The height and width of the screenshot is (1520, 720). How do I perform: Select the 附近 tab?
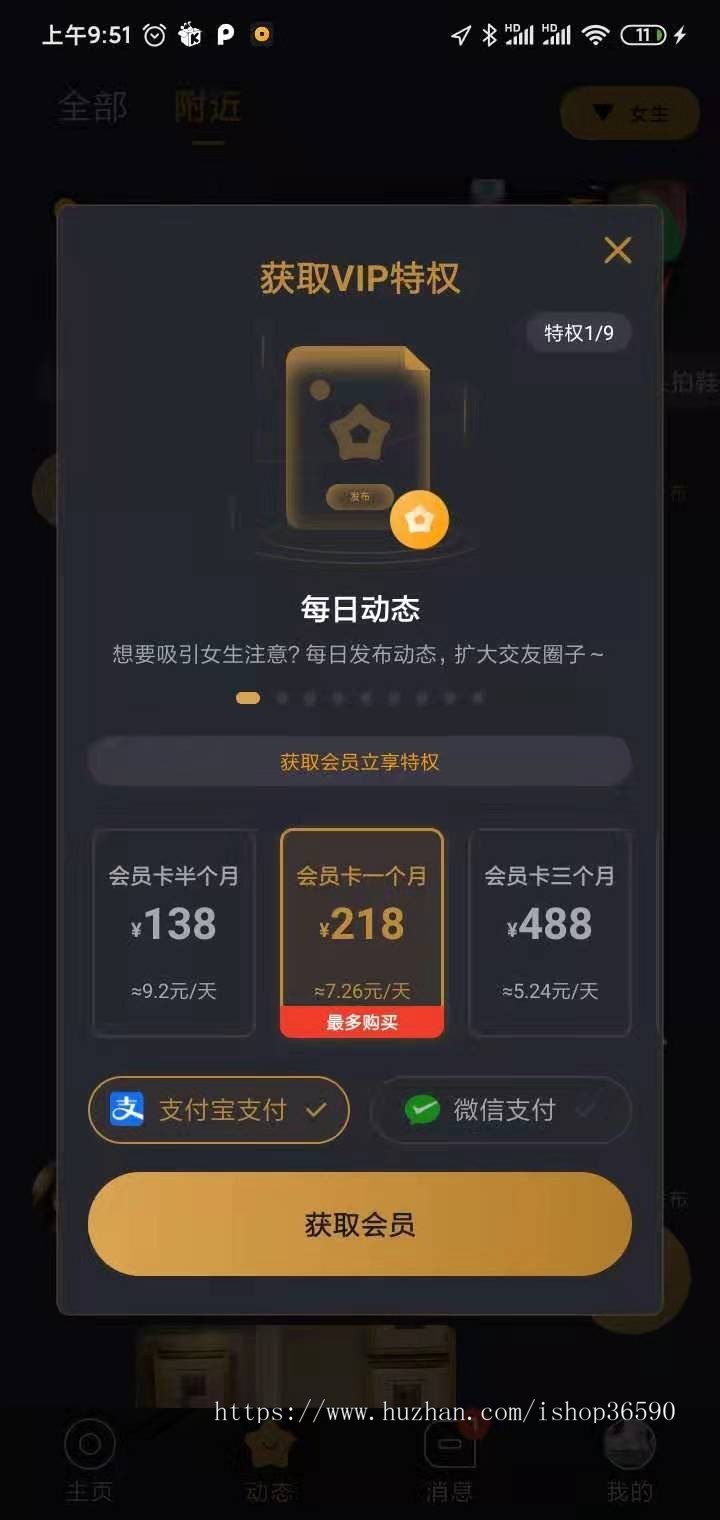click(208, 109)
